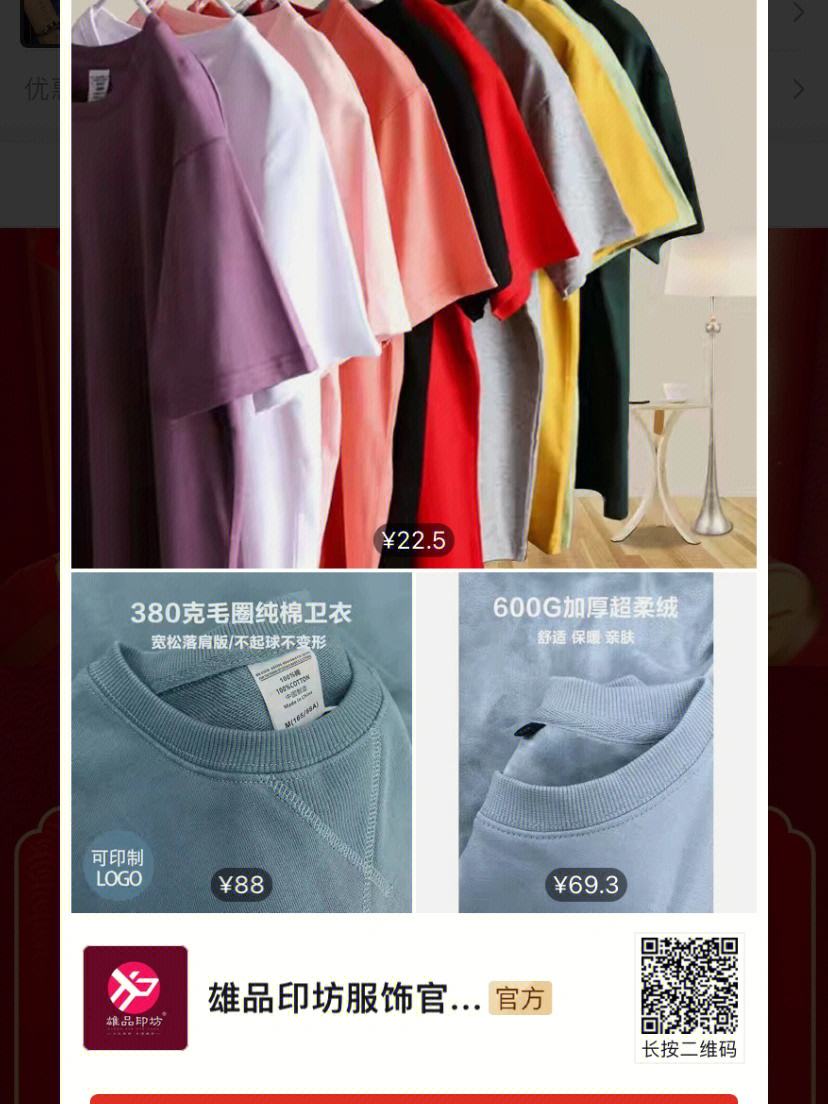The width and height of the screenshot is (828, 1104).
Task: Tap the 雄品印坊 brand logo icon
Action: [136, 997]
